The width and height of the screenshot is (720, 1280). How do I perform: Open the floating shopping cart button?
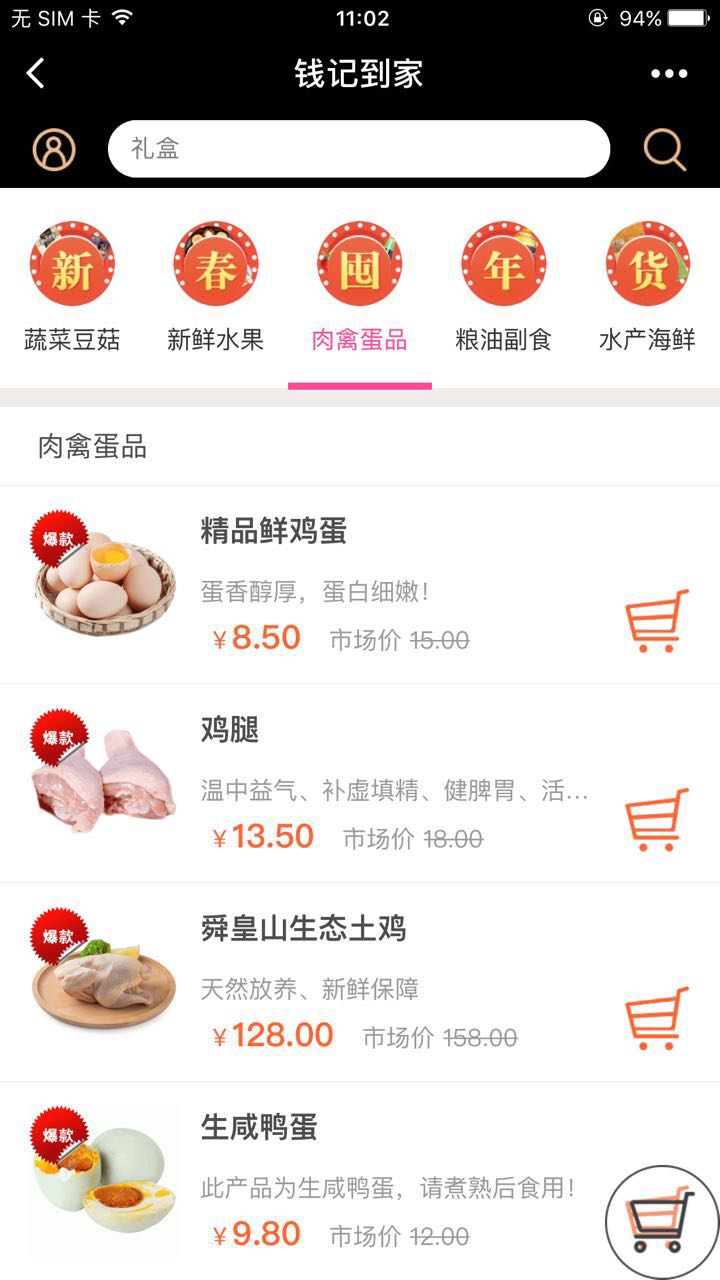[x=661, y=1221]
